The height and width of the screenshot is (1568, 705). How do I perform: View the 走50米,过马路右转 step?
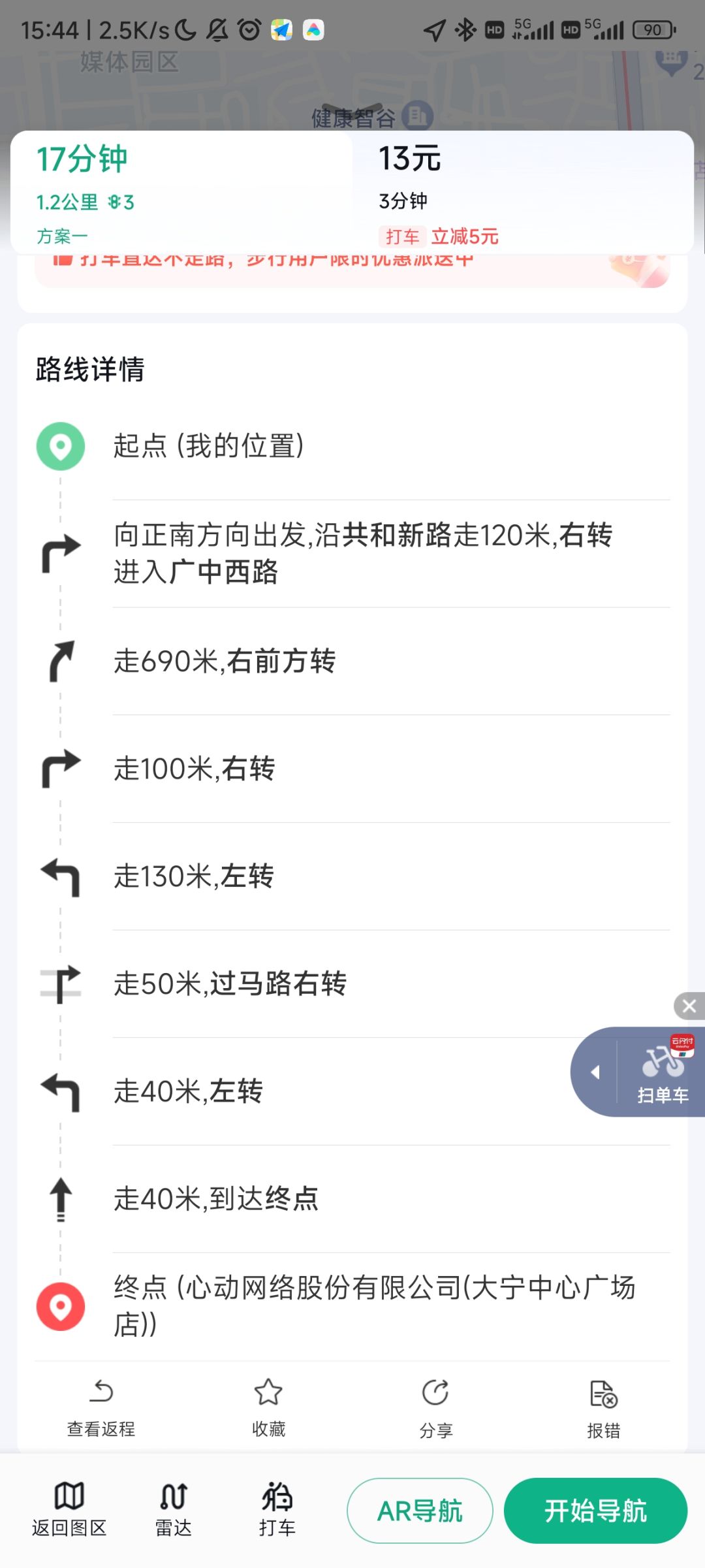click(352, 984)
